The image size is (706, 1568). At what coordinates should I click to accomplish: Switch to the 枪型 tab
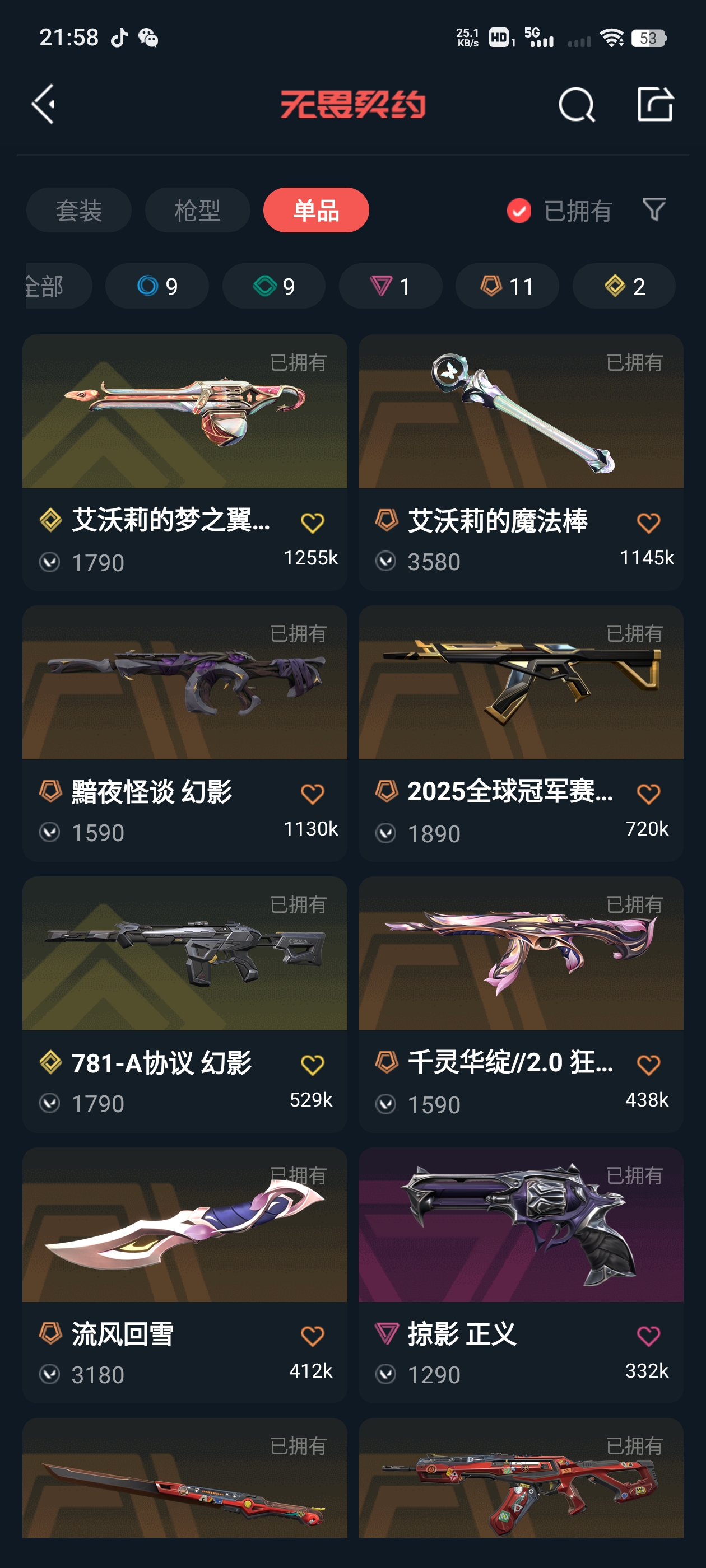[197, 210]
